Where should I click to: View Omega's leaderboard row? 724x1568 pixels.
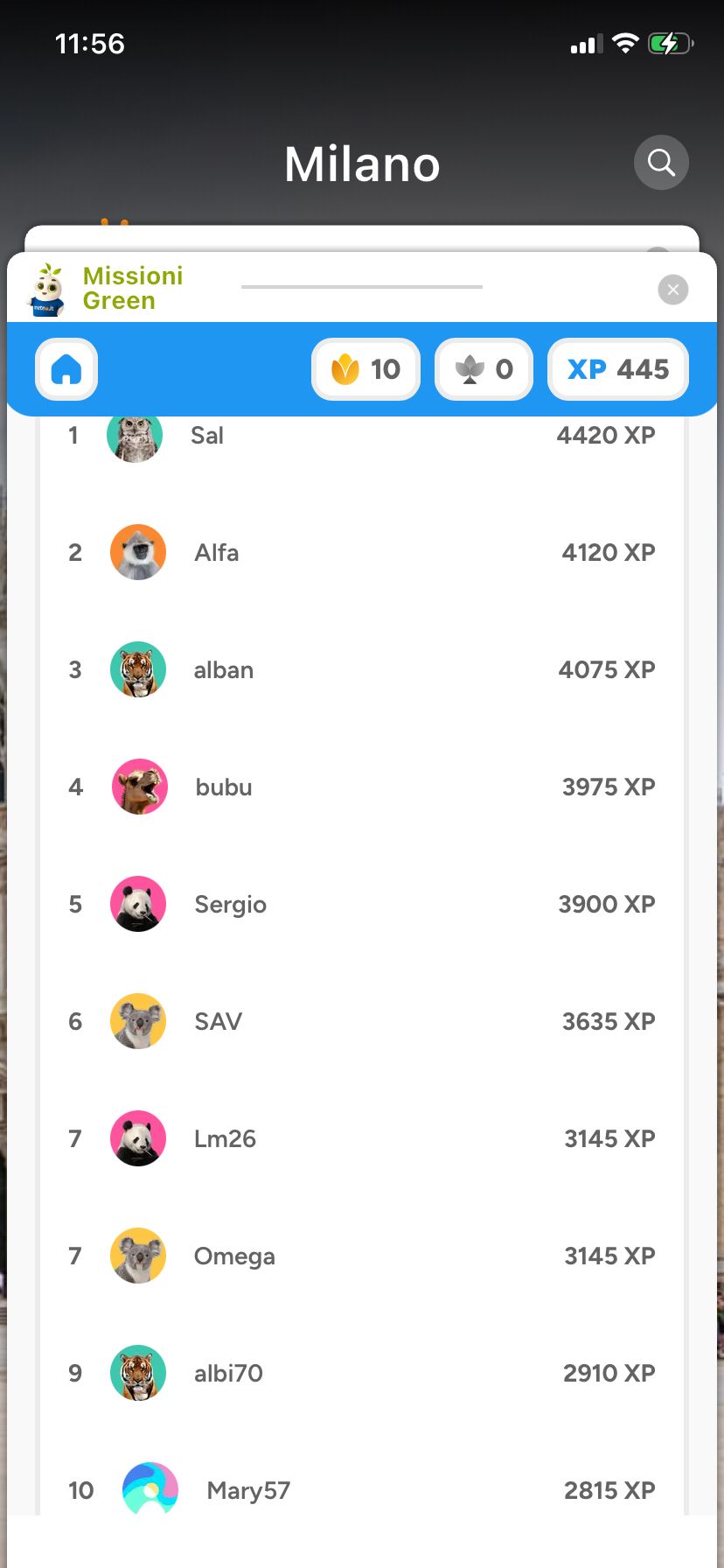[x=361, y=1256]
